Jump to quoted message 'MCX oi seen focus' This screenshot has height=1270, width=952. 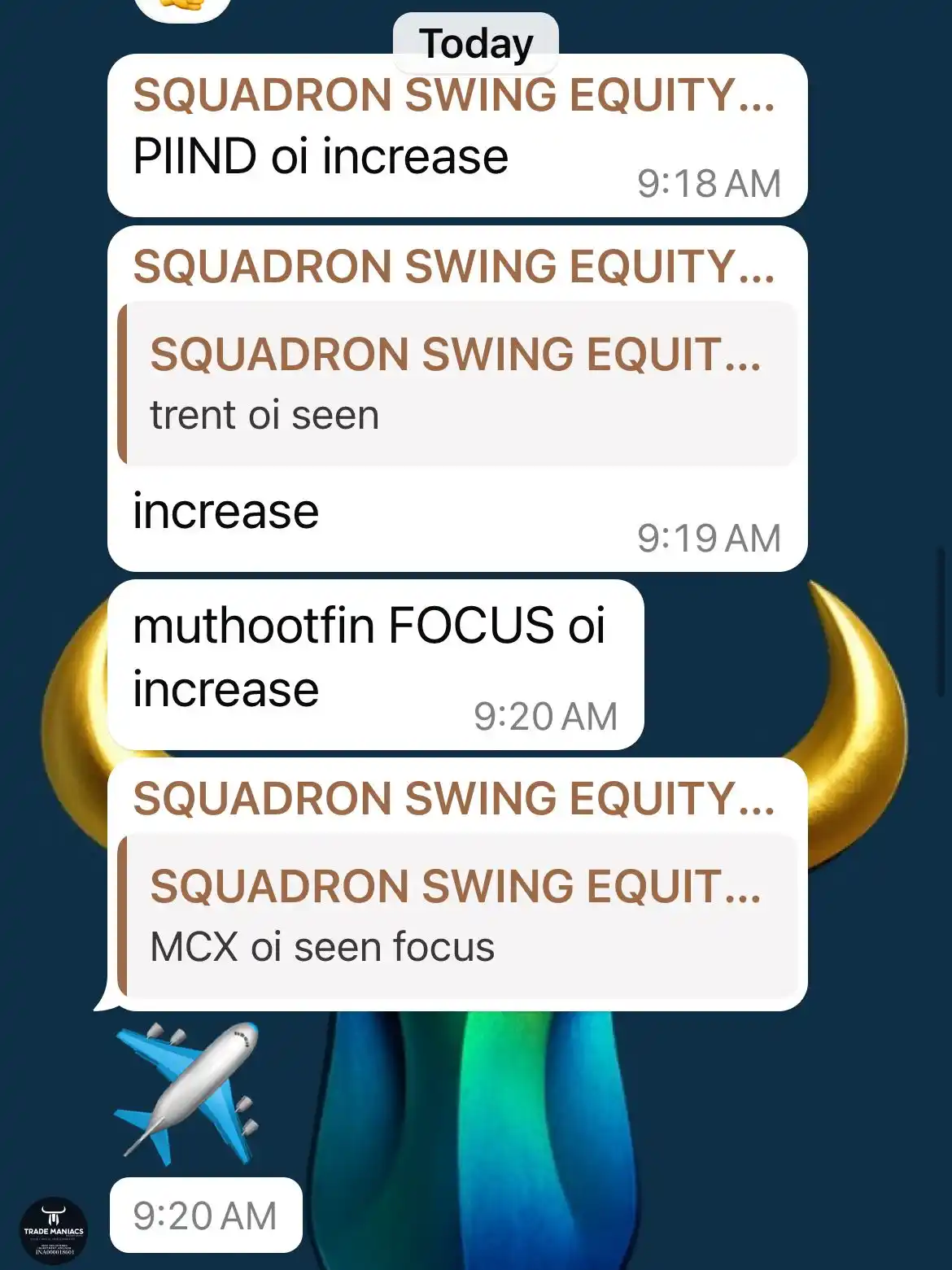click(456, 916)
